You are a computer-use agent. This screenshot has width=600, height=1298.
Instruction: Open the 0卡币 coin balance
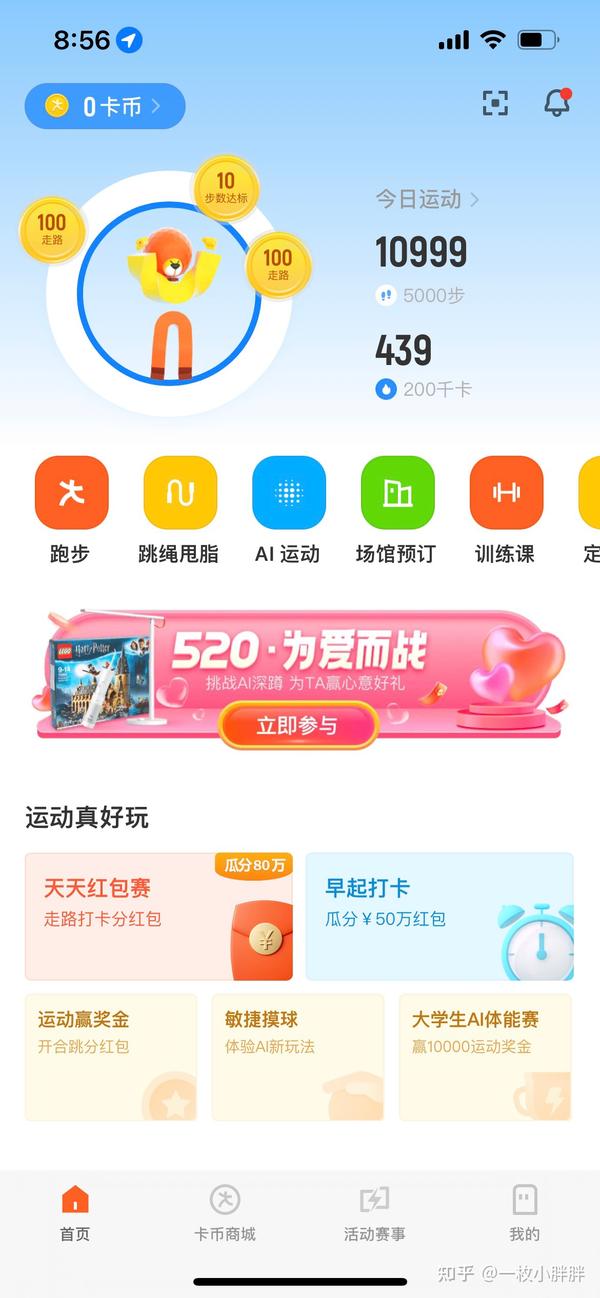coord(105,106)
